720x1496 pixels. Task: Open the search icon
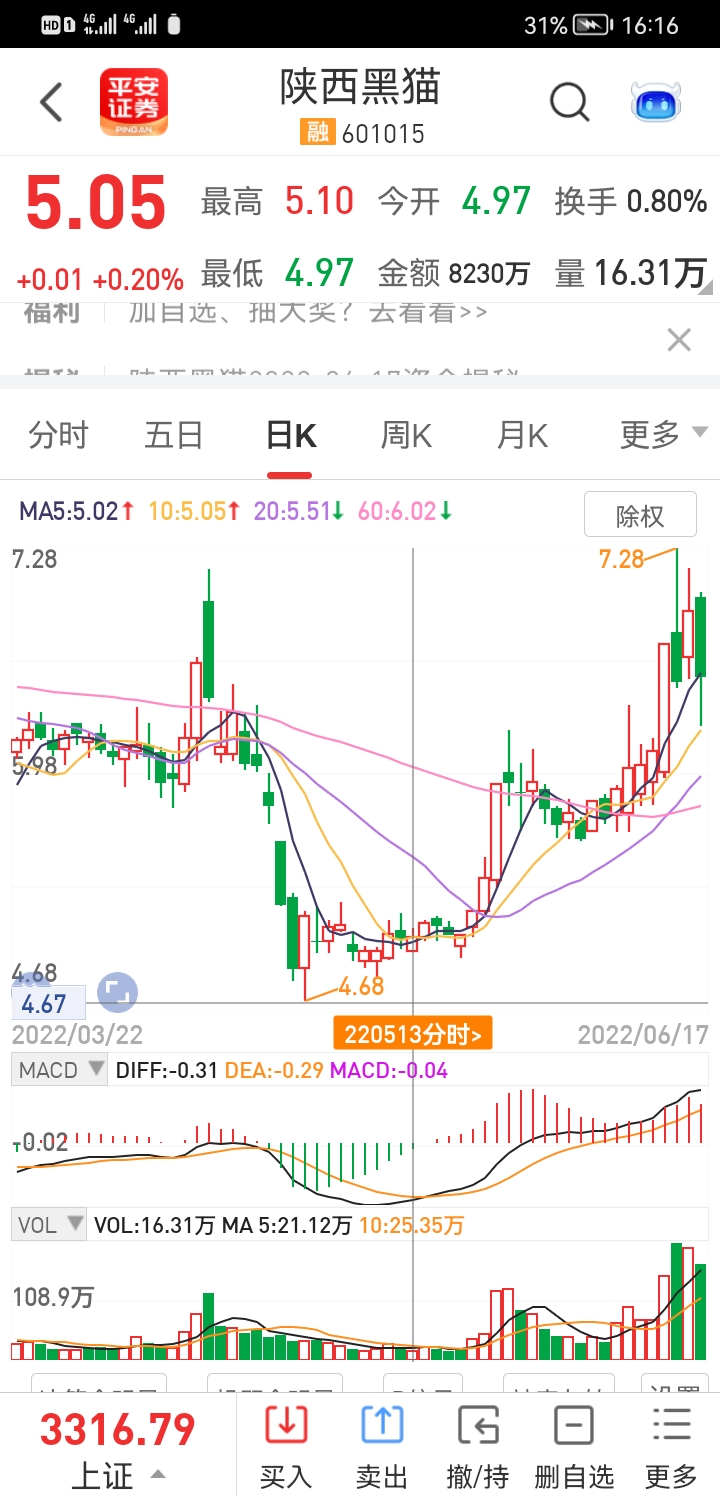568,102
